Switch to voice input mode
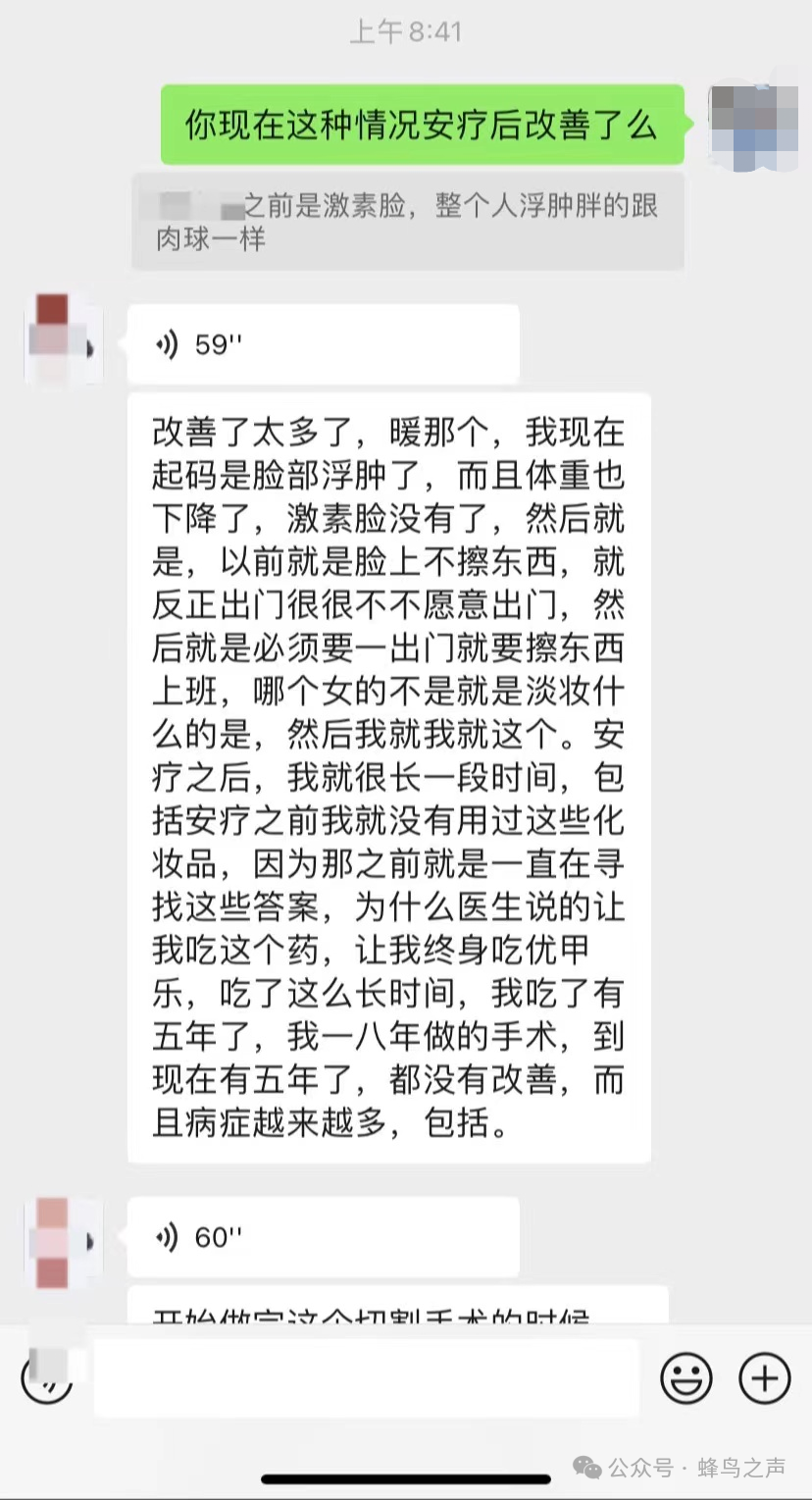This screenshot has height=1500, width=812. [x=46, y=1378]
